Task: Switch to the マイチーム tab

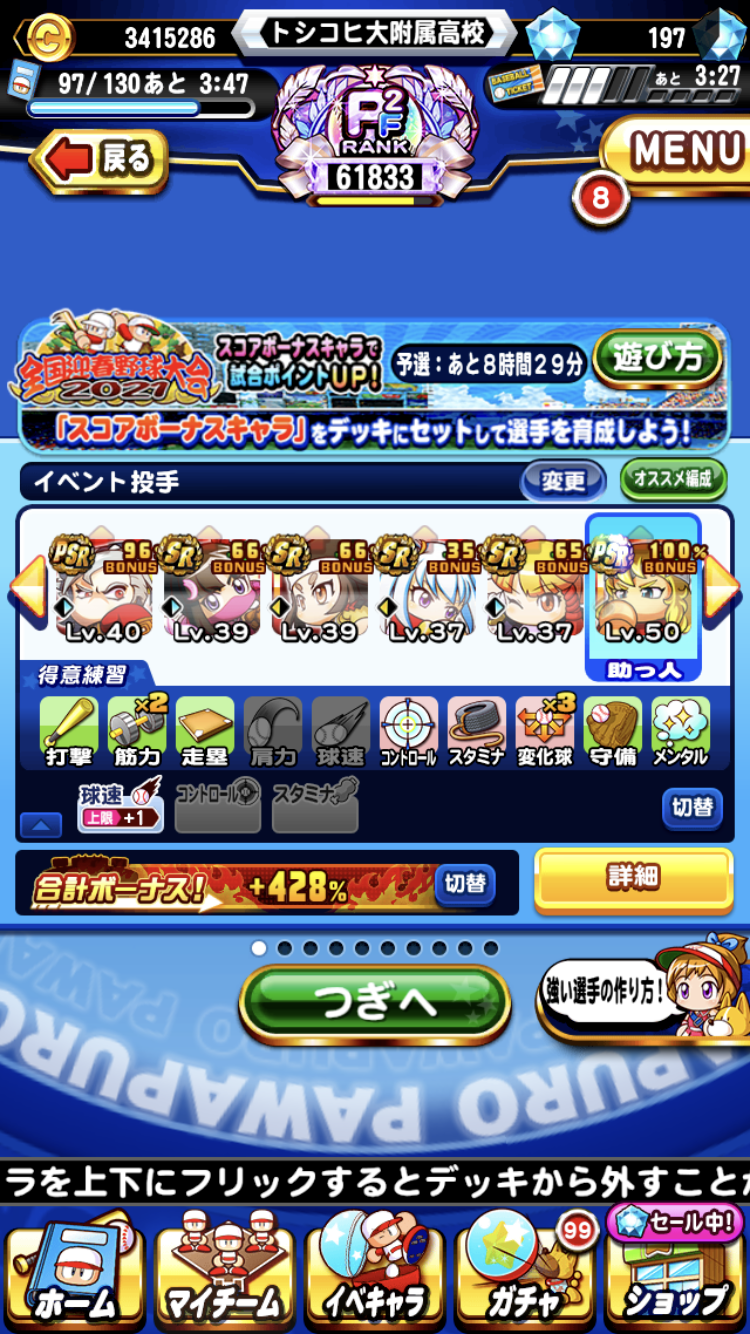Action: point(225,1271)
